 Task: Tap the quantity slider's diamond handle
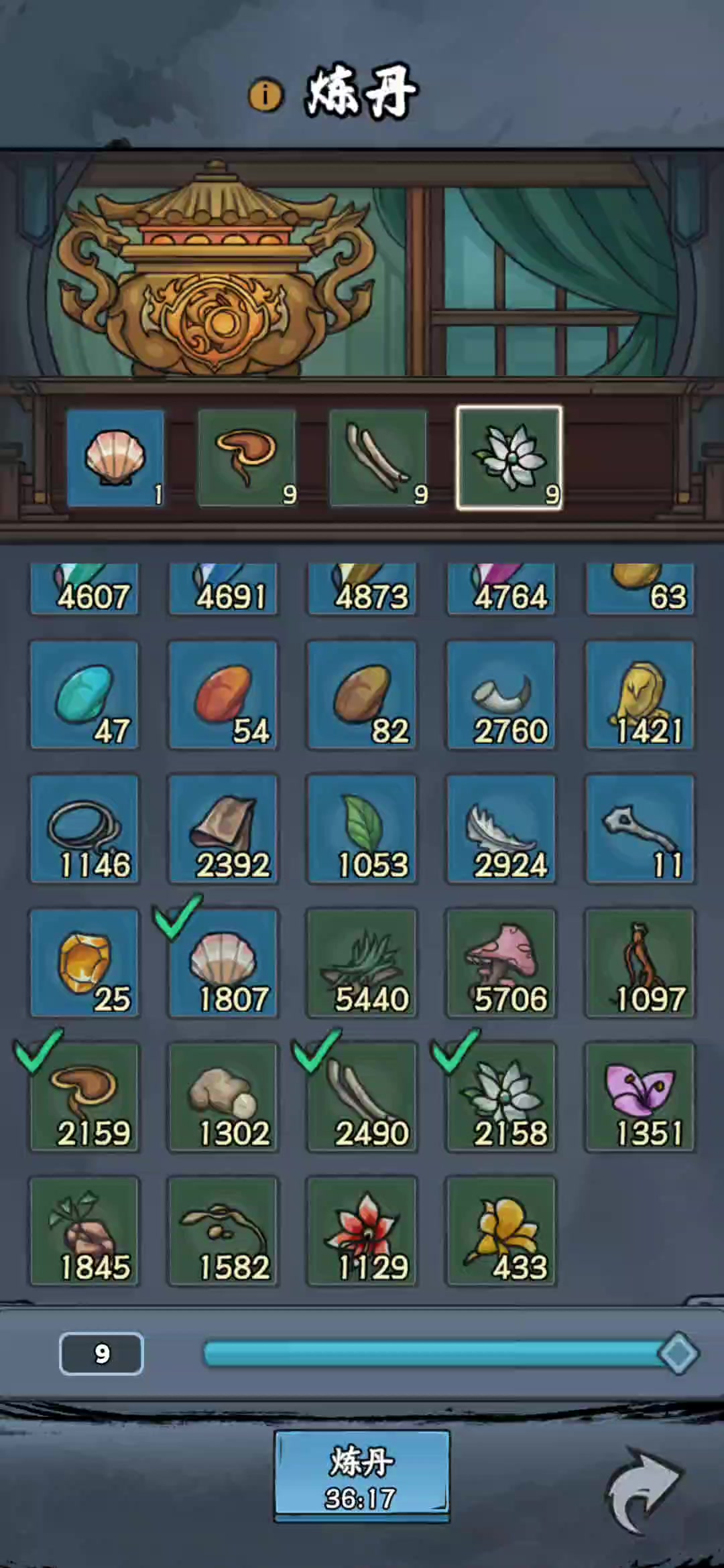point(678,1354)
